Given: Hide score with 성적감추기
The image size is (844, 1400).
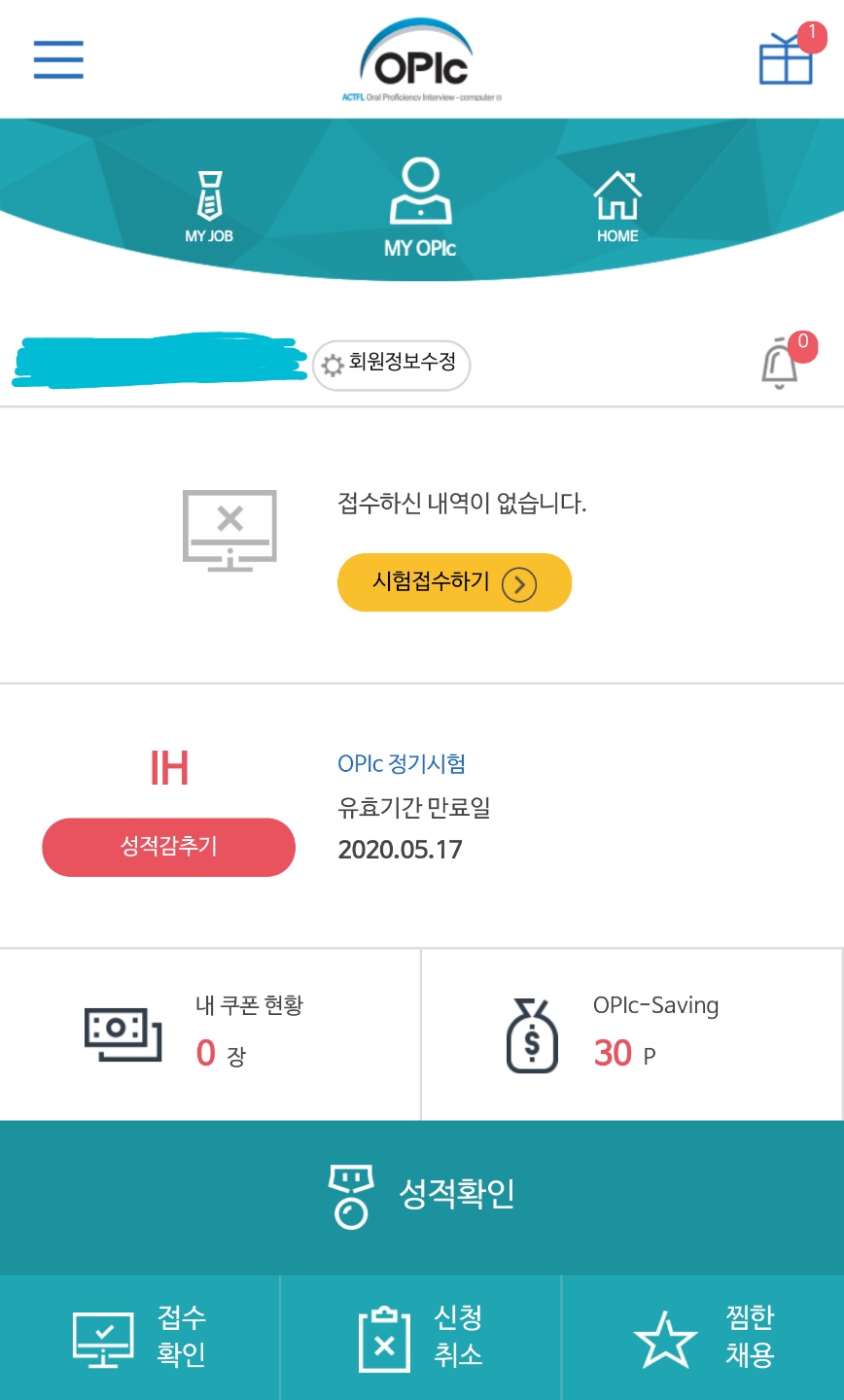Looking at the screenshot, I should pos(168,847).
